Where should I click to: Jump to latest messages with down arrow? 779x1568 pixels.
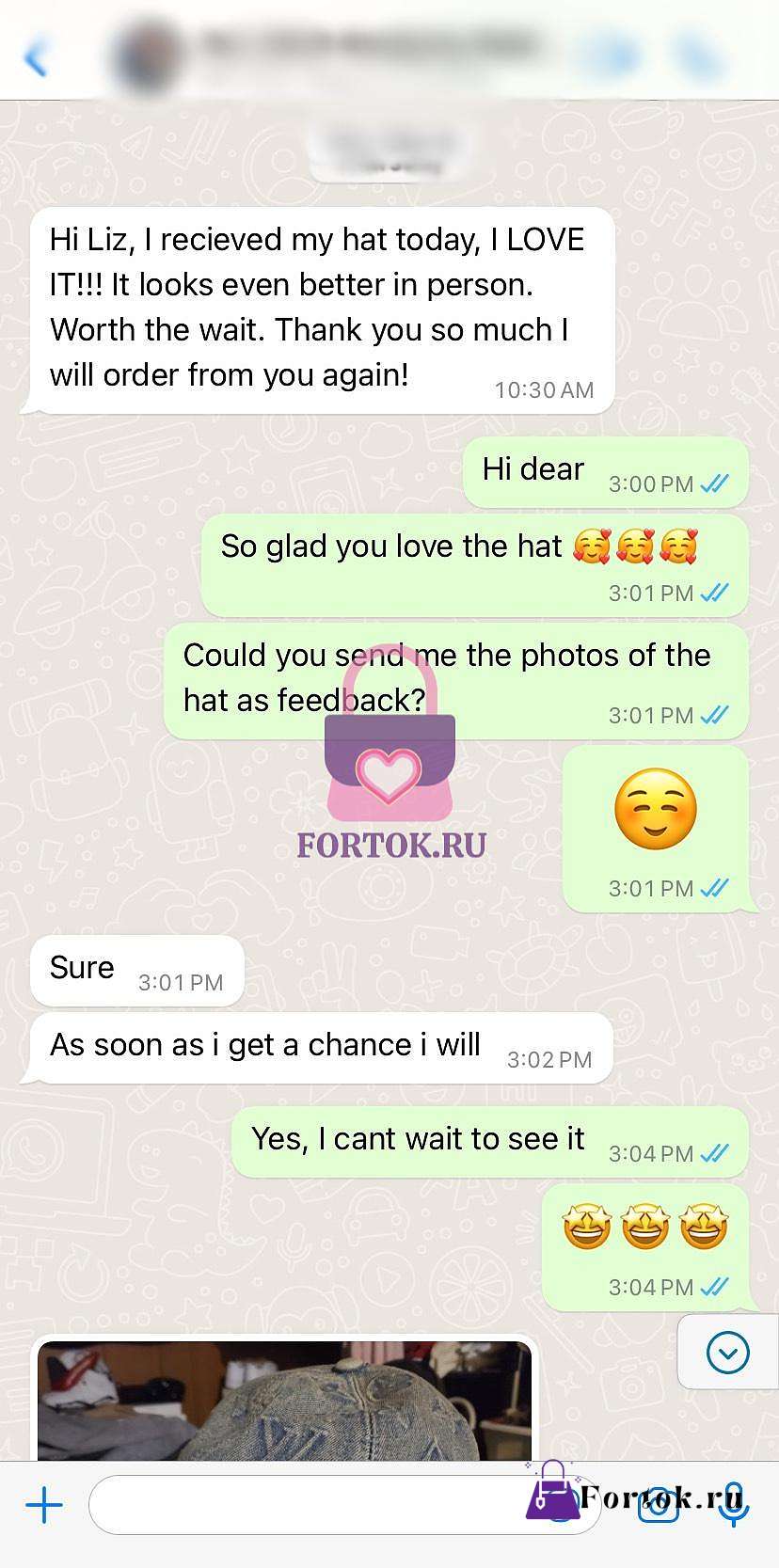727,1353
